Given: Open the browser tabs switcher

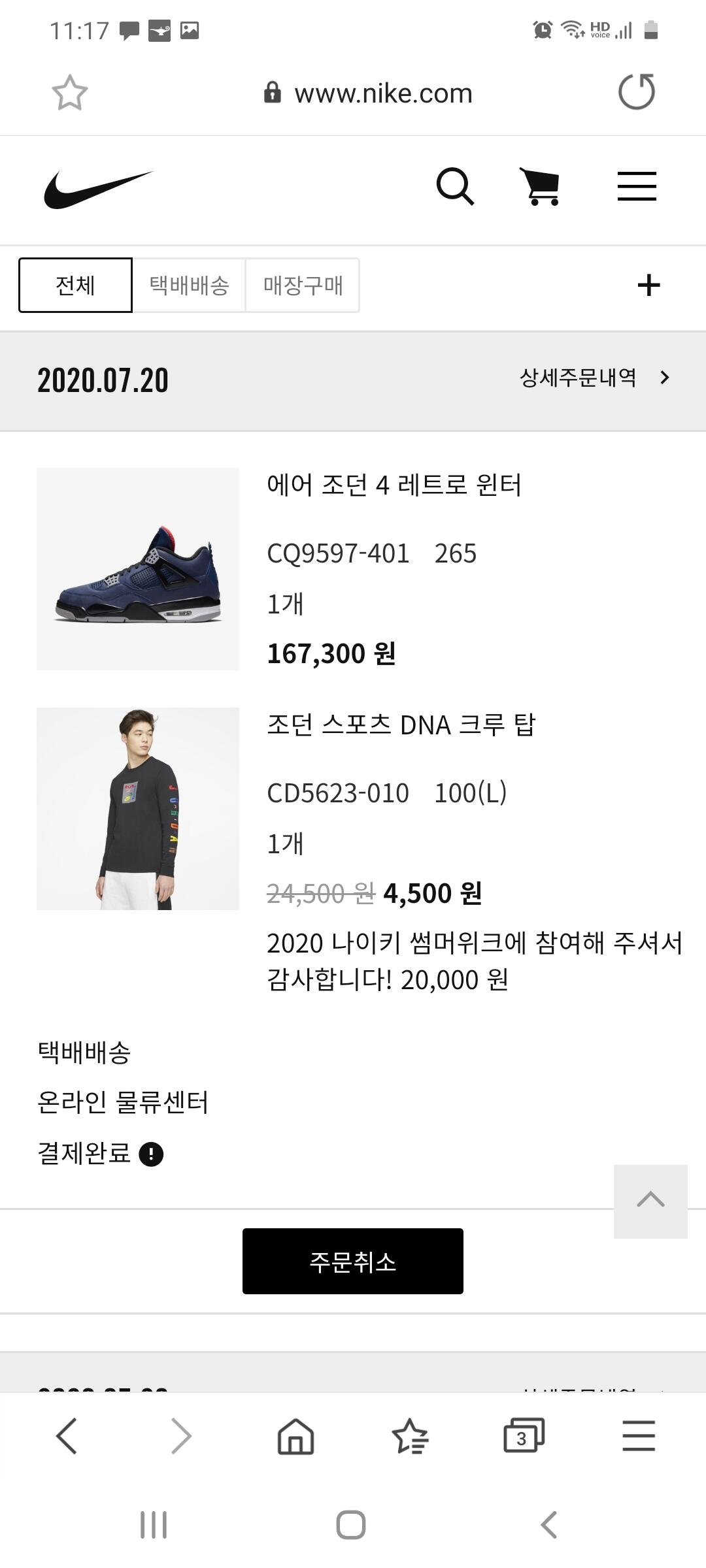Looking at the screenshot, I should pos(524,1436).
